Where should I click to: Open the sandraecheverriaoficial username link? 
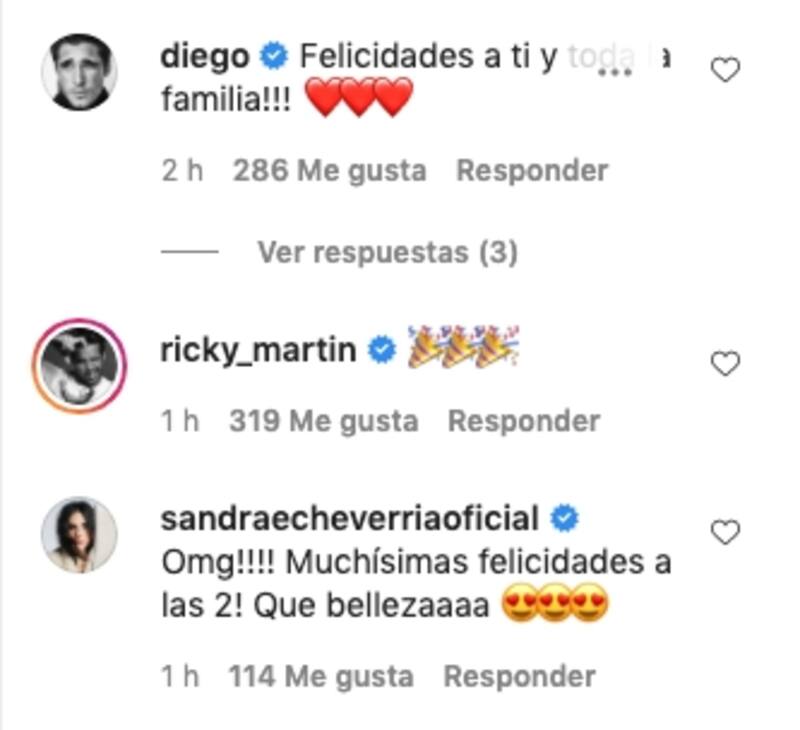349,519
